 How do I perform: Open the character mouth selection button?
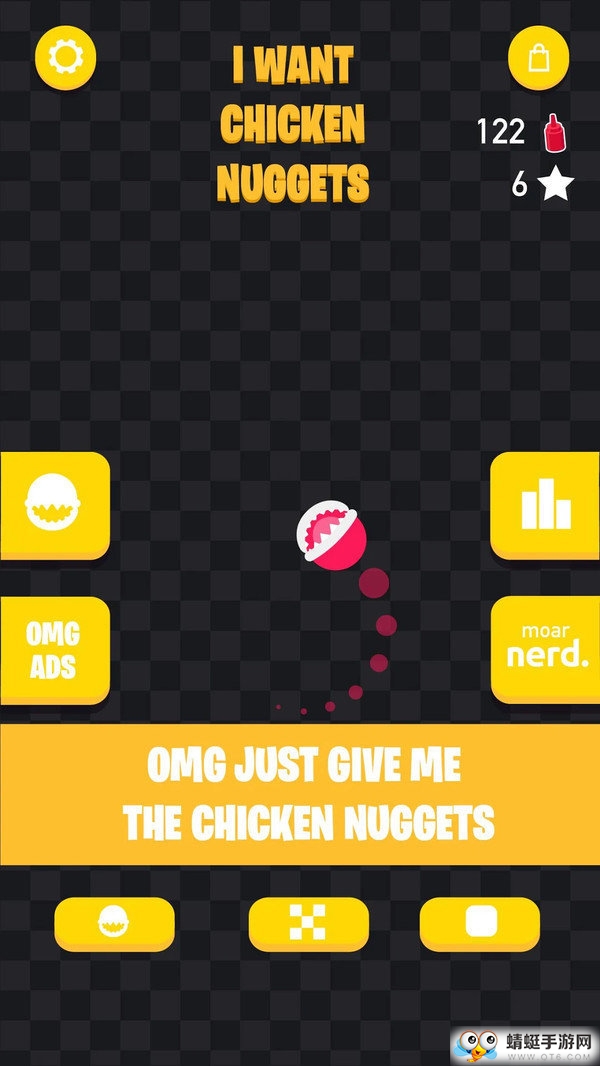54,504
